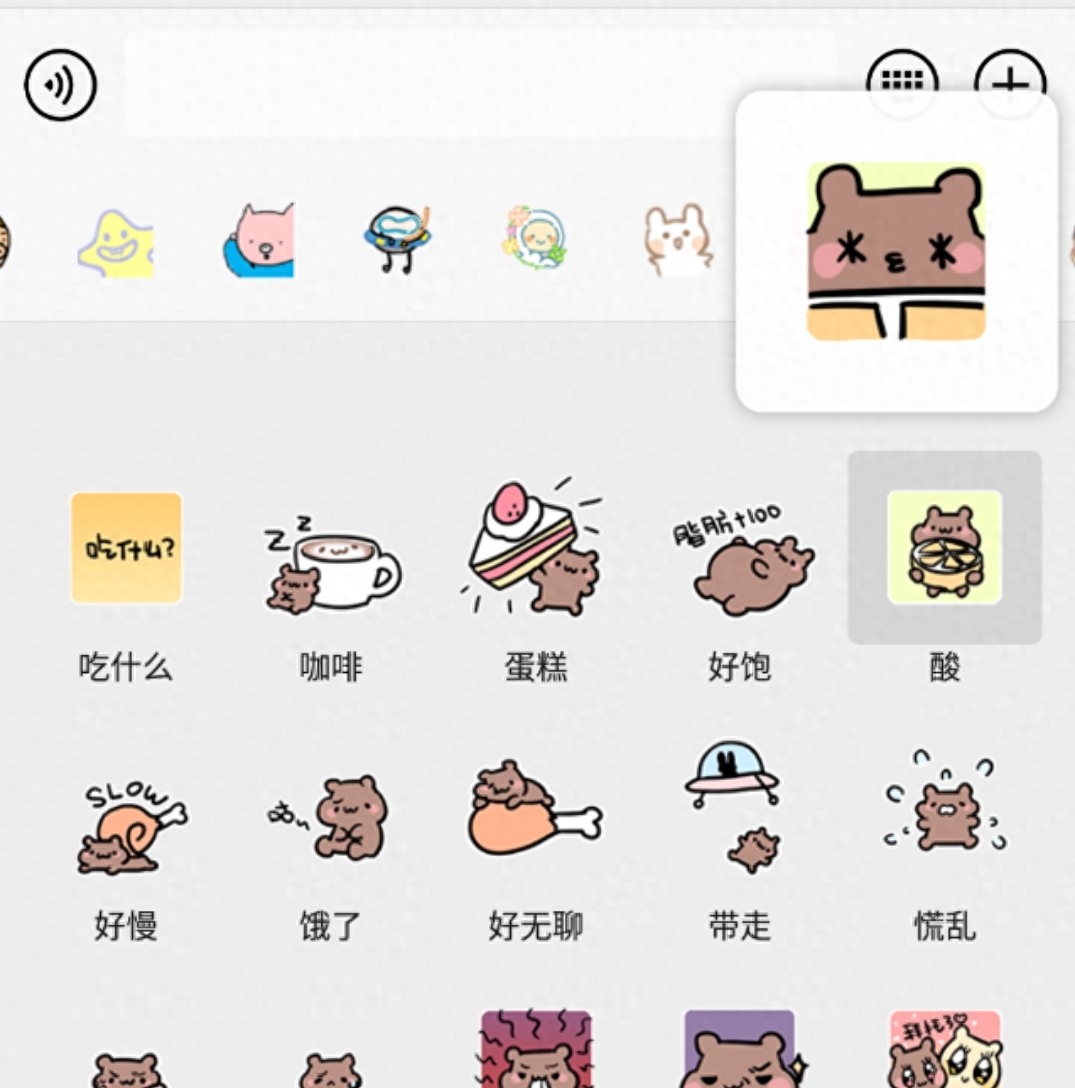Screen dimensions: 1075x1088
Task: Send the 好无聊 sticker
Action: click(x=536, y=810)
